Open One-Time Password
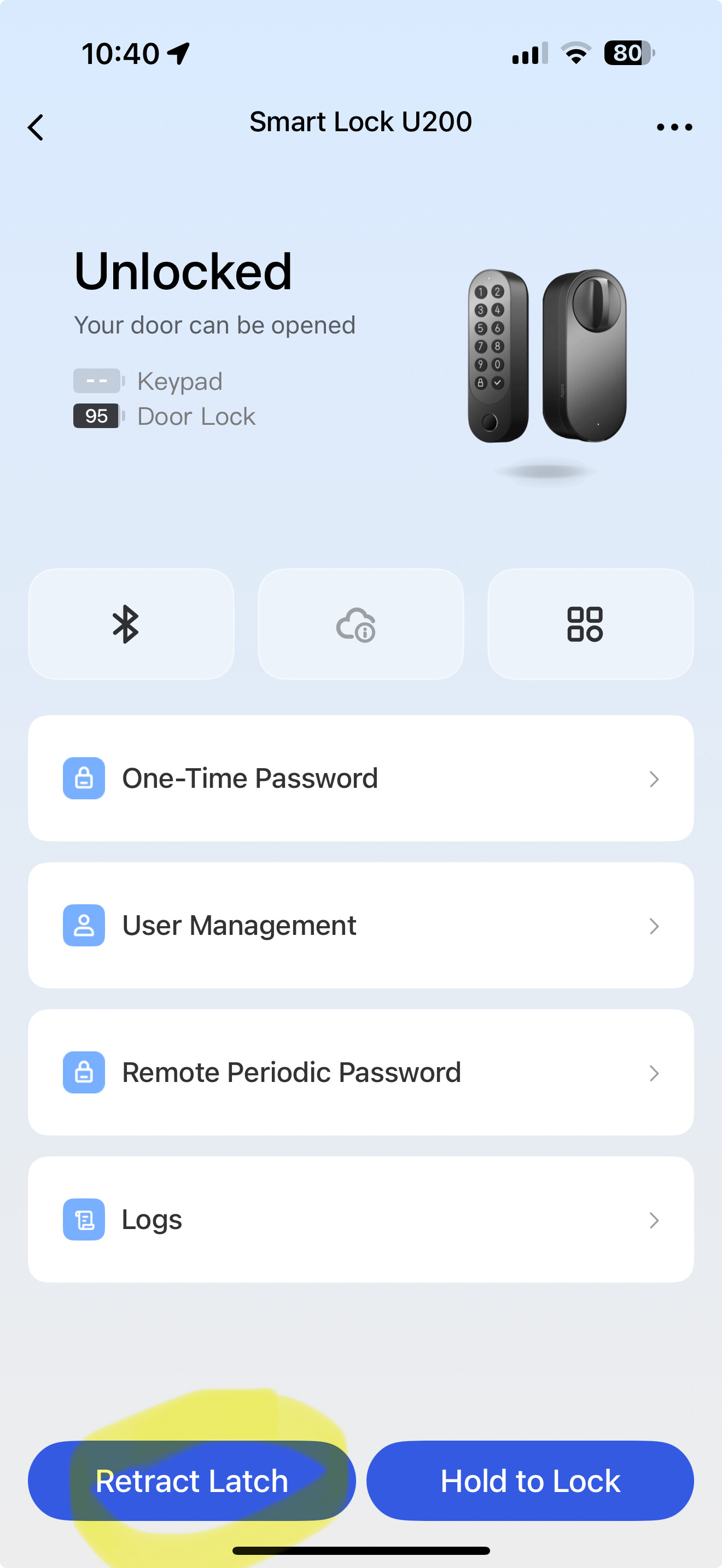 tap(360, 778)
